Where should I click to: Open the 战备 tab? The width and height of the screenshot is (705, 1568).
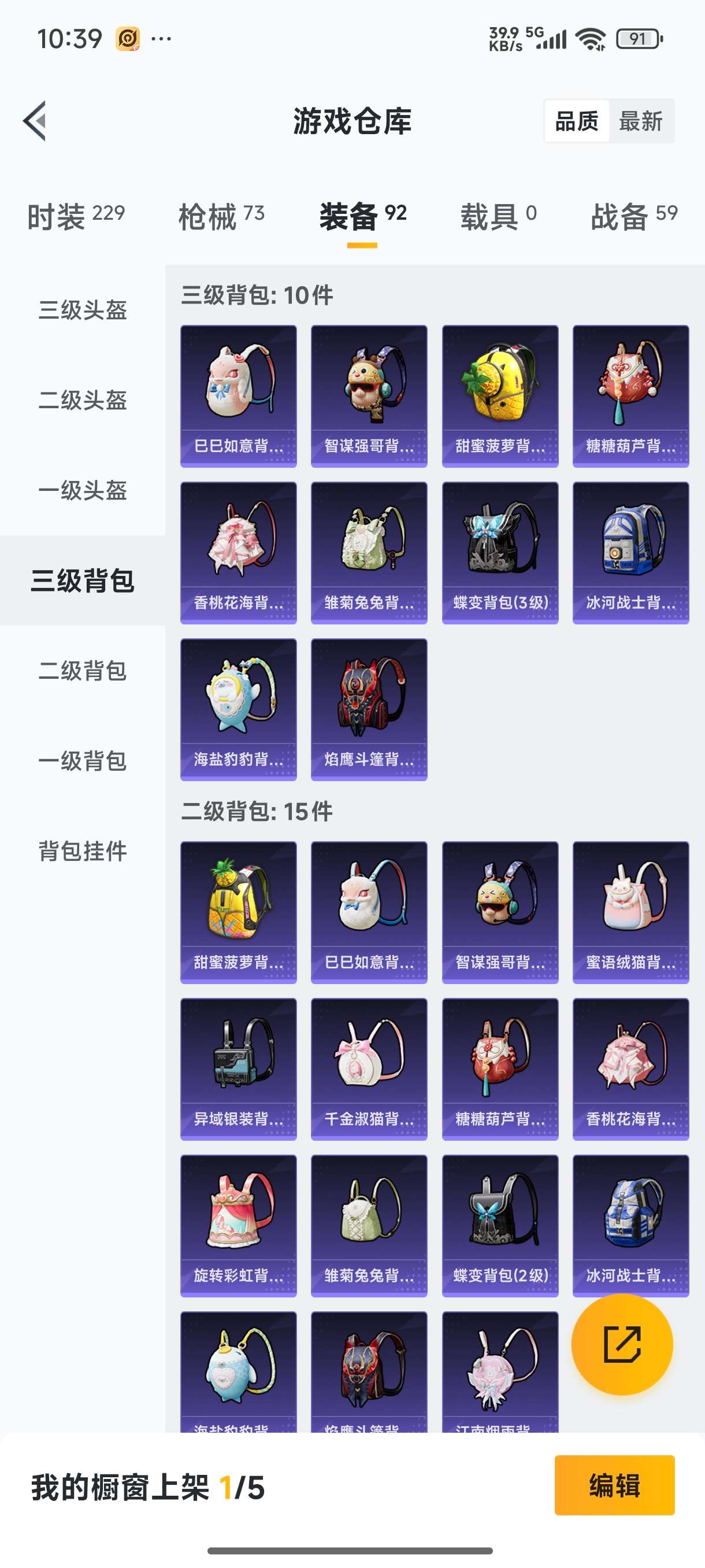pyautogui.click(x=634, y=216)
